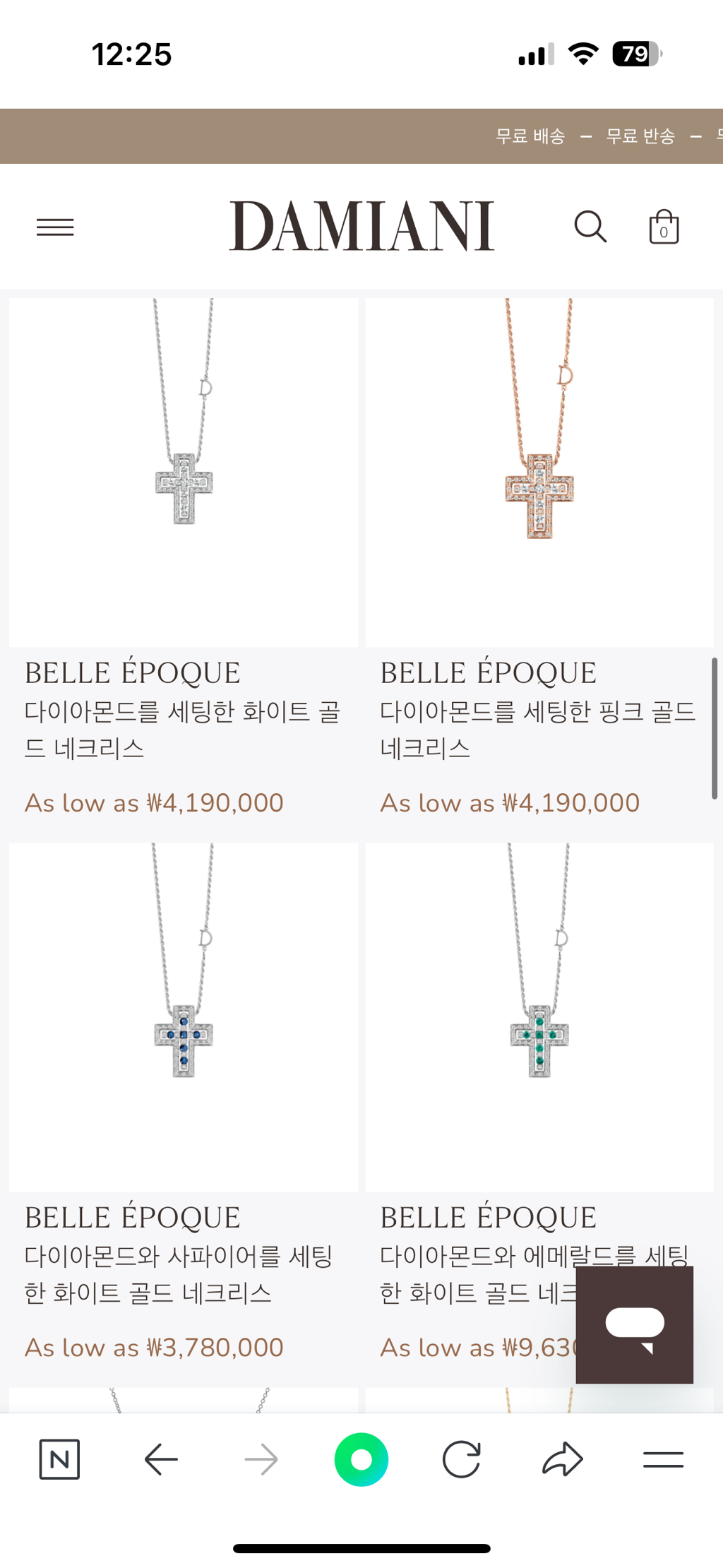Go back to the previous page
This screenshot has height=1568, width=723.
pyautogui.click(x=161, y=1459)
